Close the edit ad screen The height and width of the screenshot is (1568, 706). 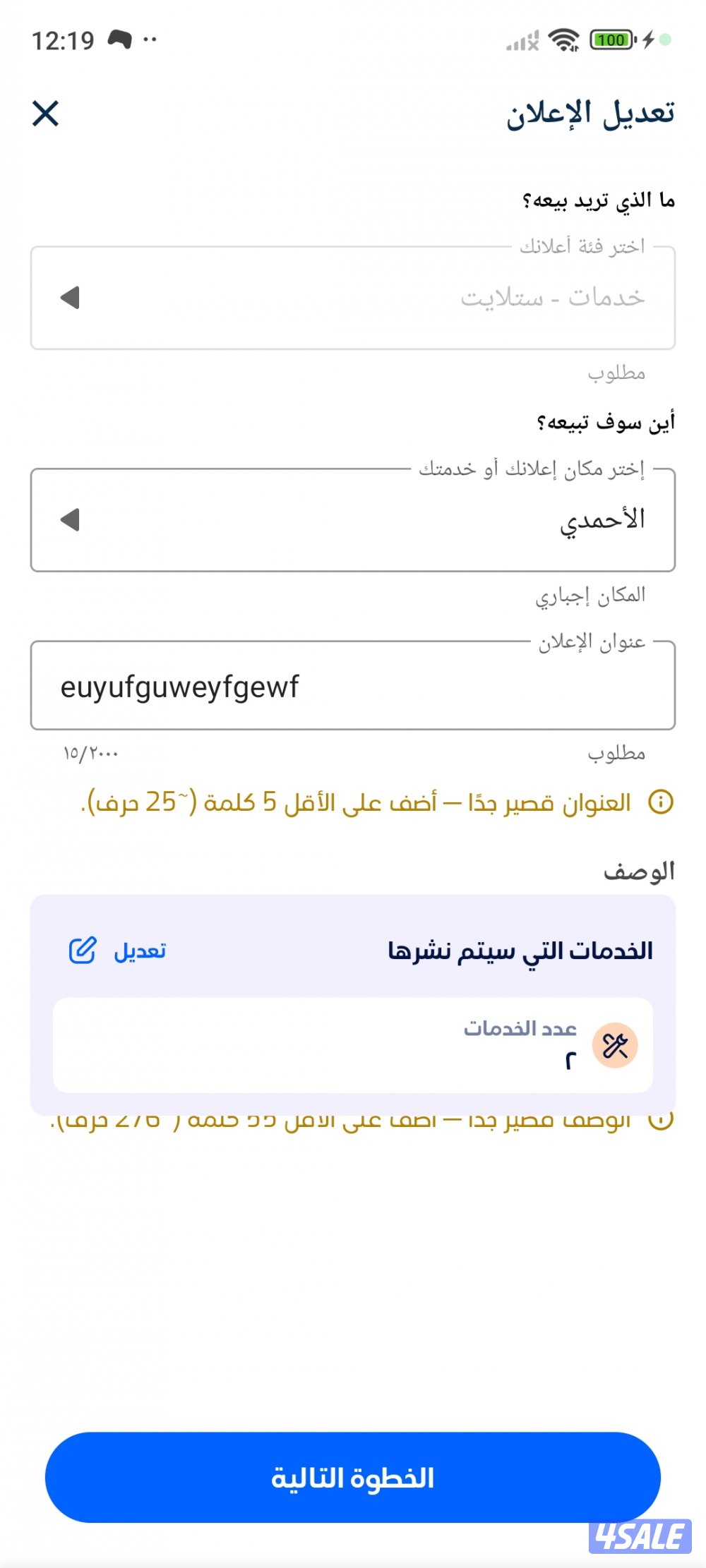click(46, 113)
